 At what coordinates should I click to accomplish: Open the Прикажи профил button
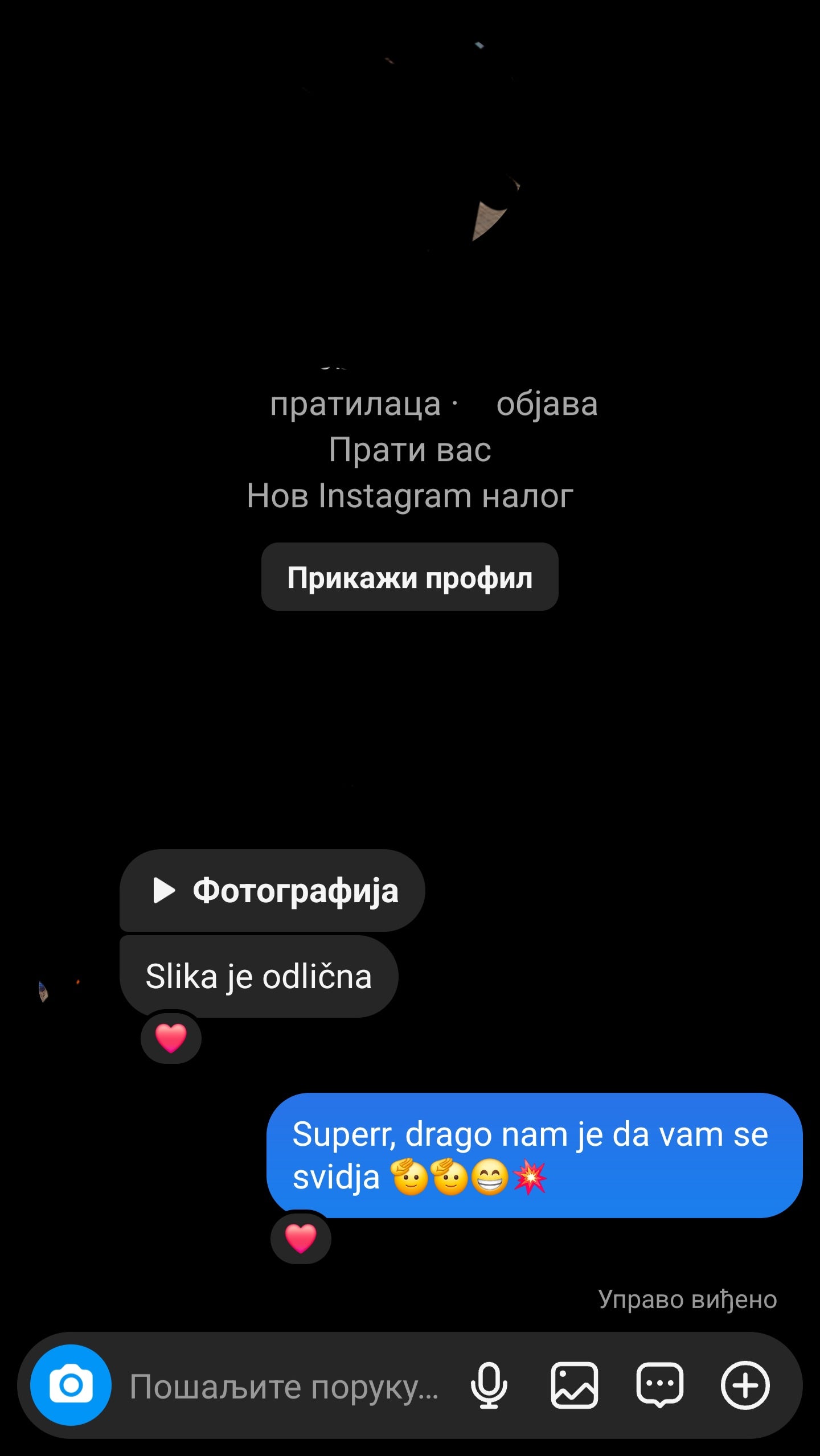click(x=409, y=577)
